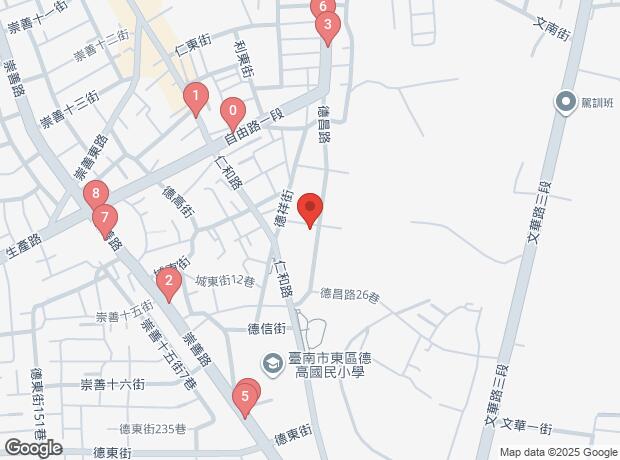Select map marker number 1
620x460 pixels.
point(196,100)
